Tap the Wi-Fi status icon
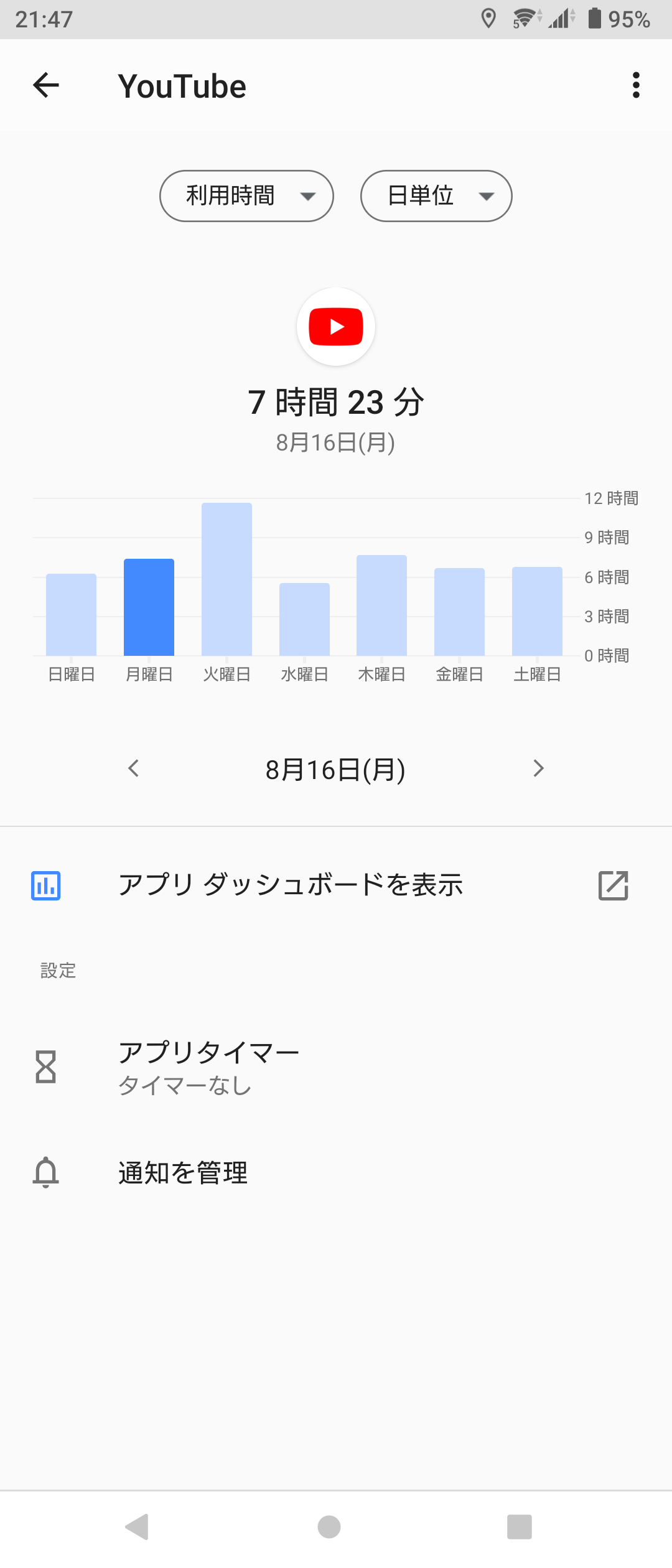 click(525, 19)
